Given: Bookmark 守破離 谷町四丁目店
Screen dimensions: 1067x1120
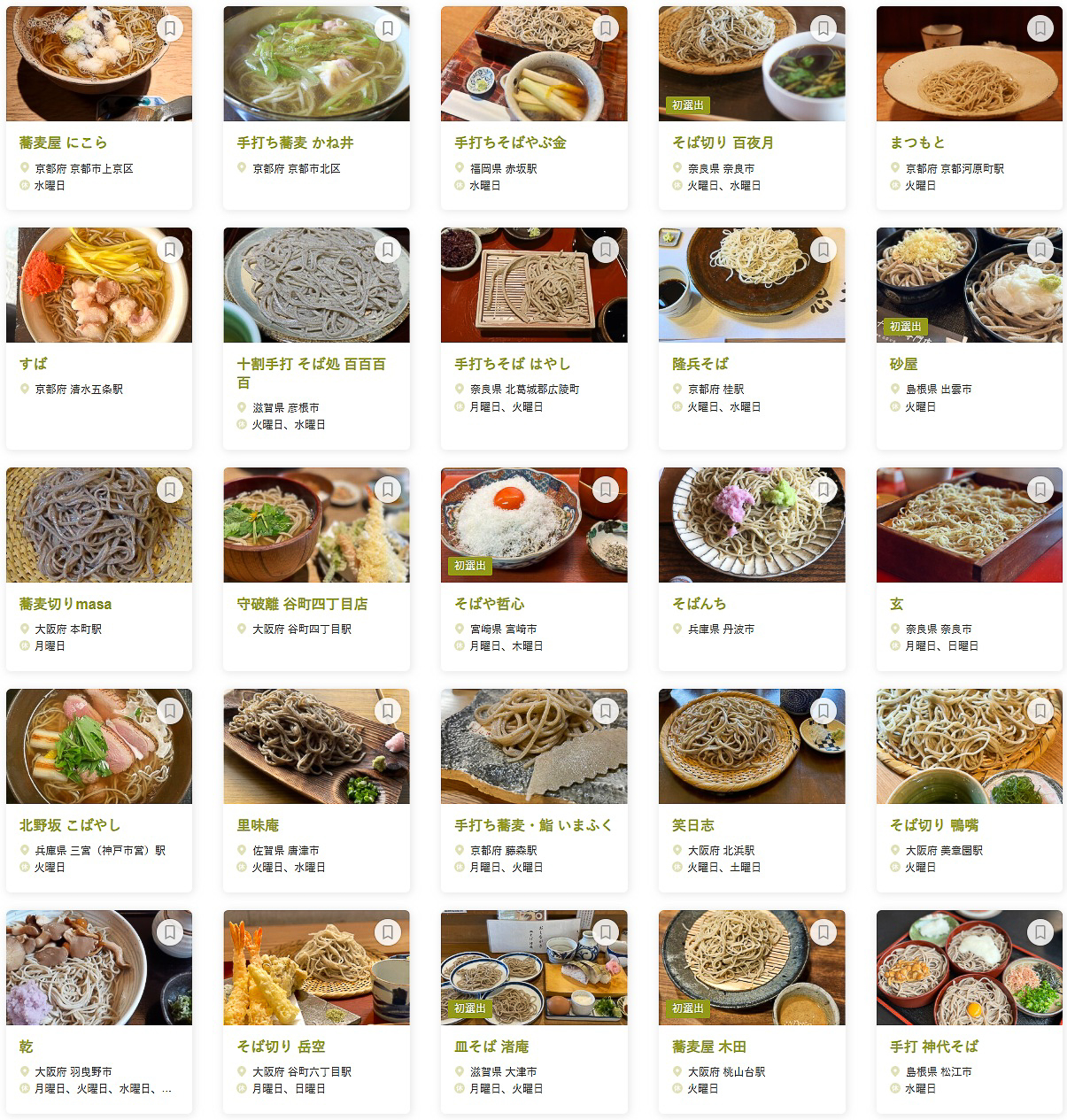Looking at the screenshot, I should coord(388,490).
